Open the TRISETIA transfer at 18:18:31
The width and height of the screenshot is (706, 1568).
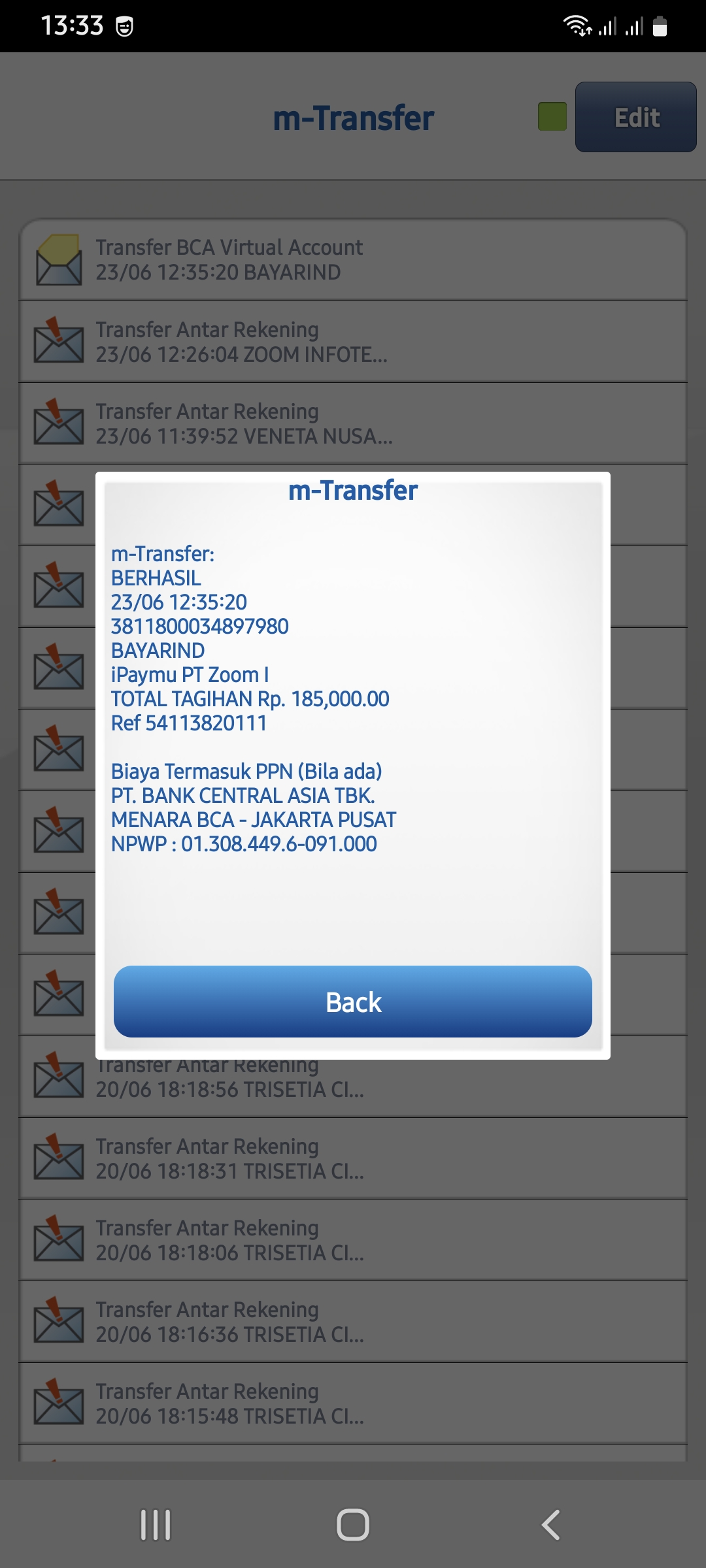pyautogui.click(x=353, y=1158)
